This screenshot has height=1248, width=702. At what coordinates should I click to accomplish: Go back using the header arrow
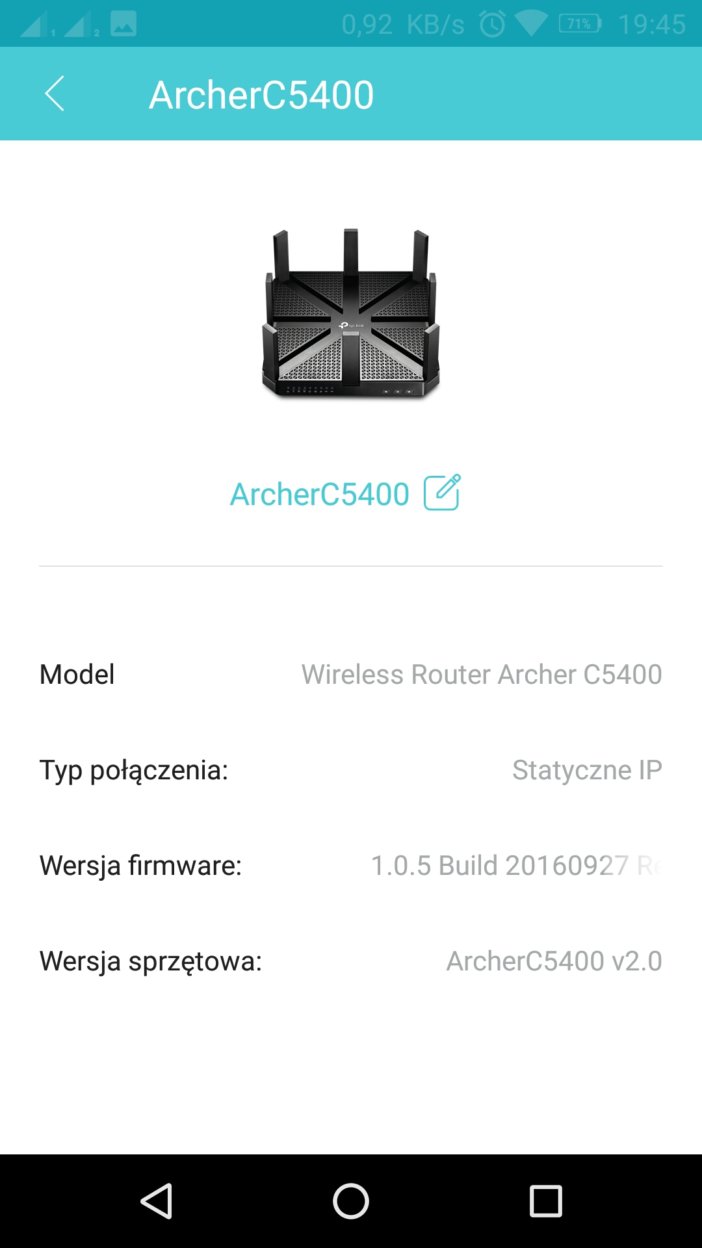point(54,94)
